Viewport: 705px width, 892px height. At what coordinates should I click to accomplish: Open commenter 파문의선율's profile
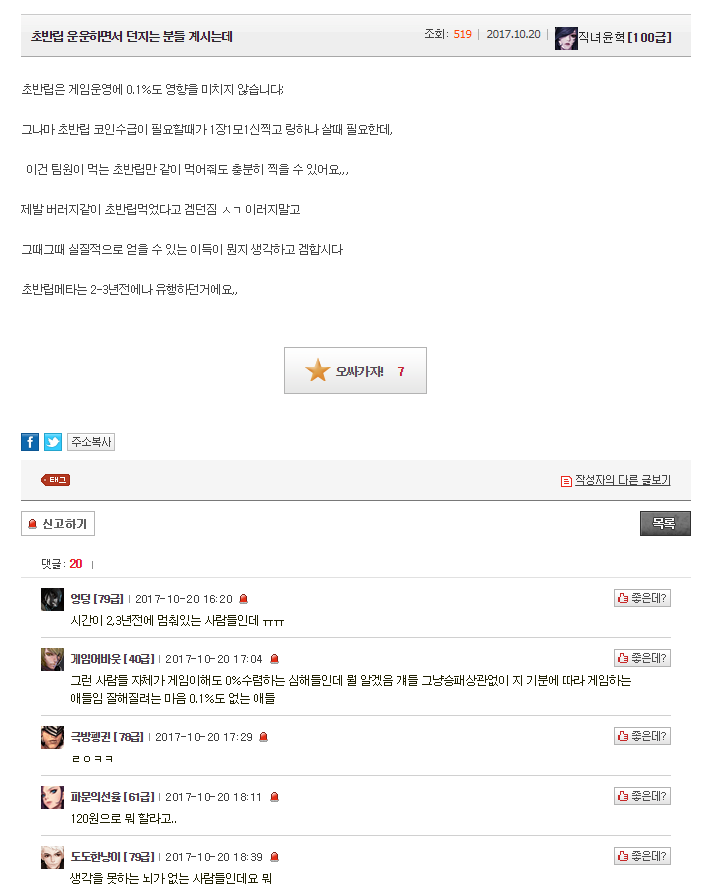[x=97, y=797]
